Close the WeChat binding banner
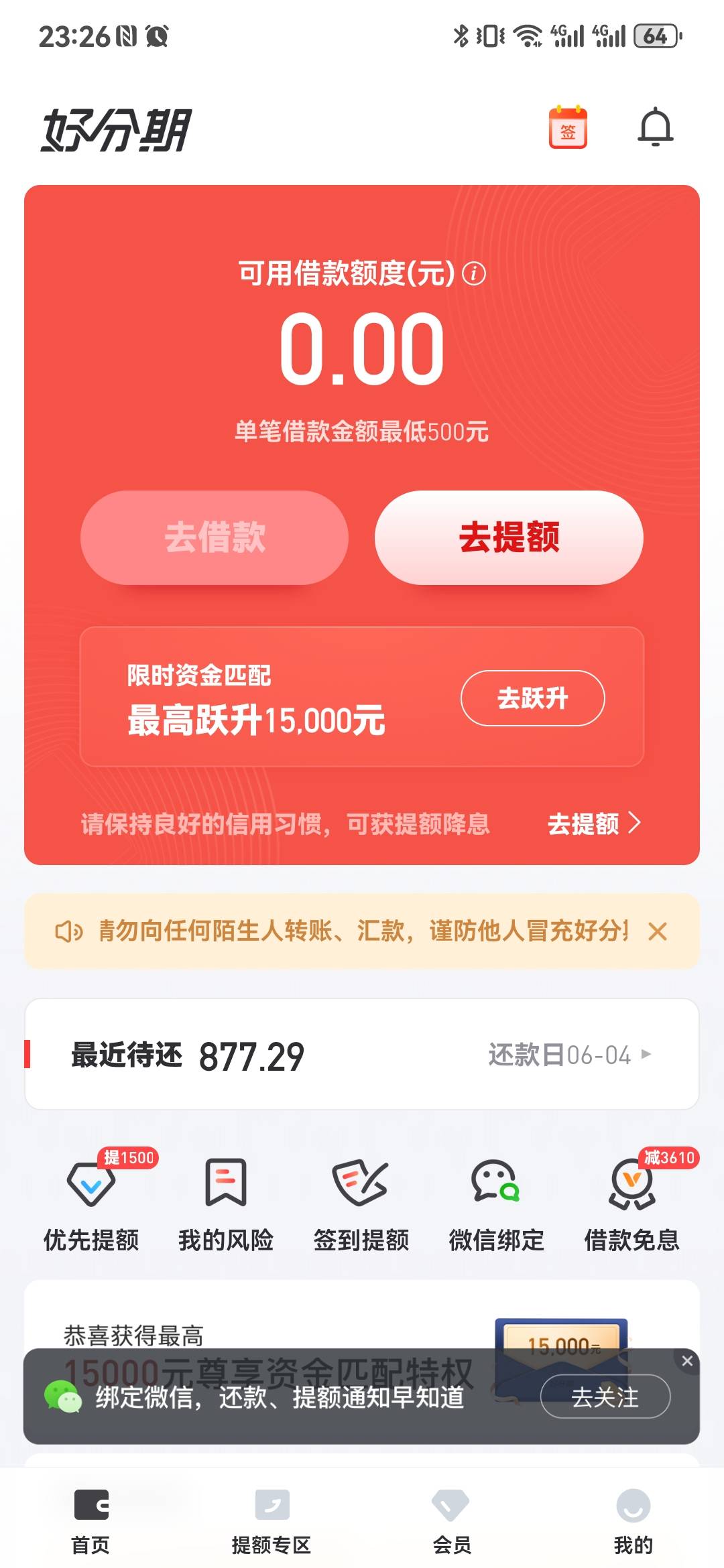This screenshot has width=724, height=1568. 687,1361
